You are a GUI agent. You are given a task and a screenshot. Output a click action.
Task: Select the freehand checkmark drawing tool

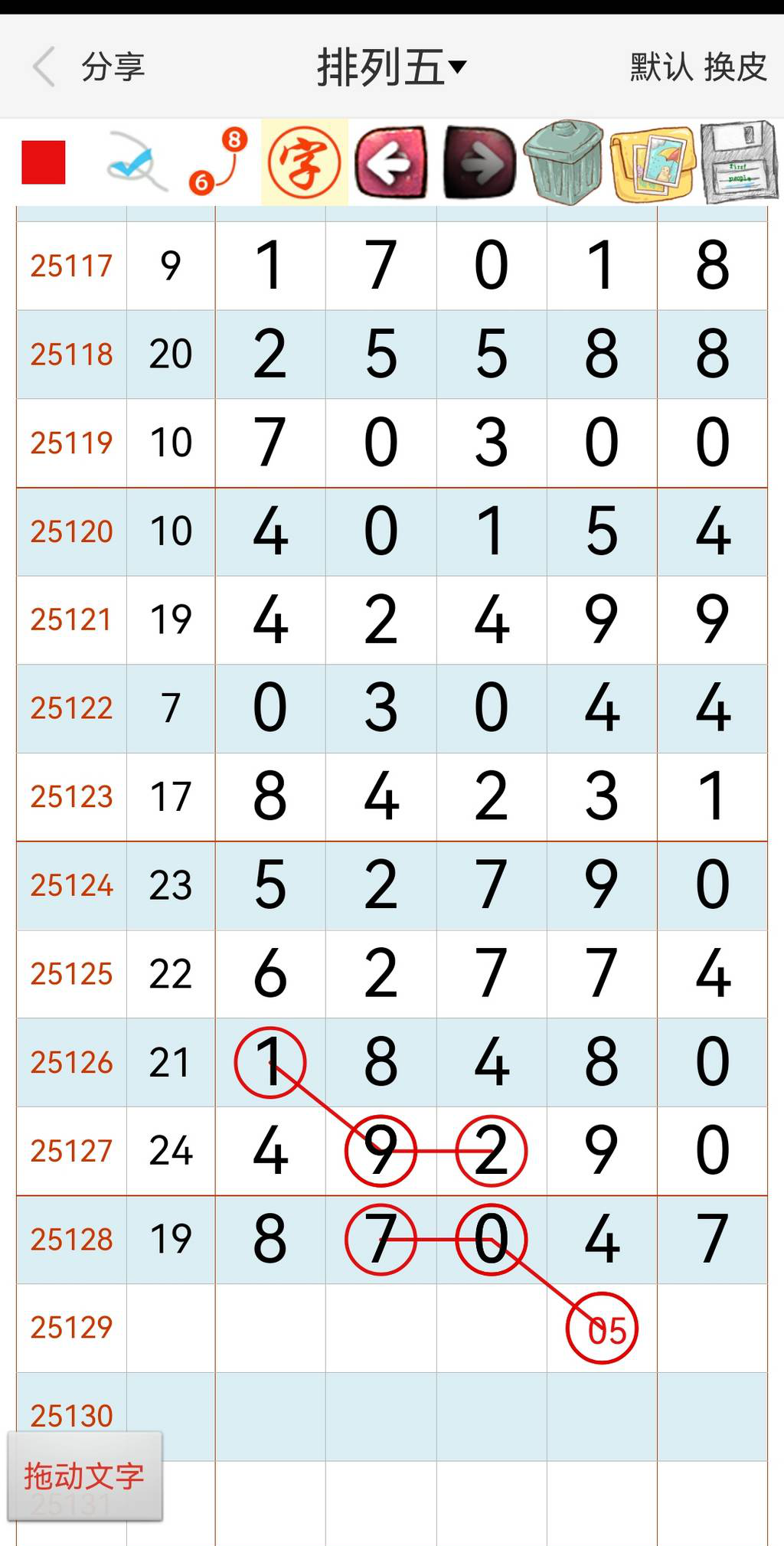(x=136, y=162)
